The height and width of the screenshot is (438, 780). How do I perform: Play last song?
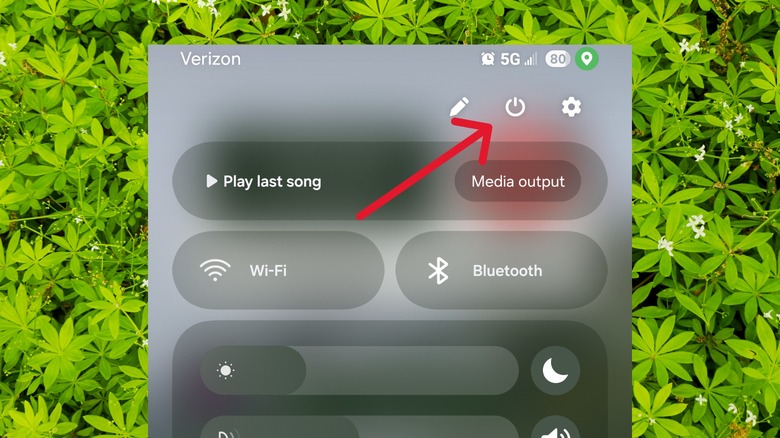[x=264, y=181]
